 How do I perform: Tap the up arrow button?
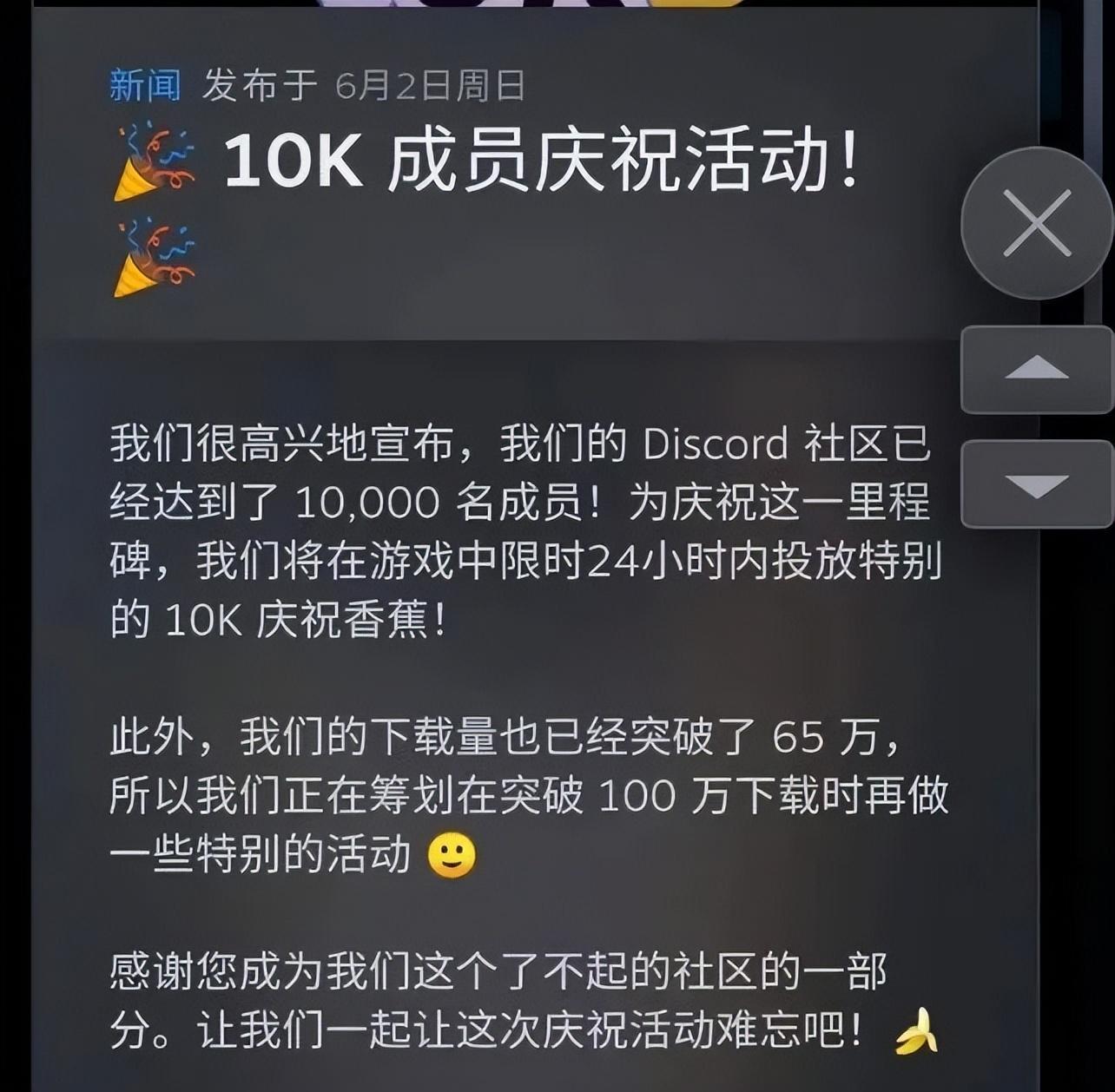[1037, 369]
